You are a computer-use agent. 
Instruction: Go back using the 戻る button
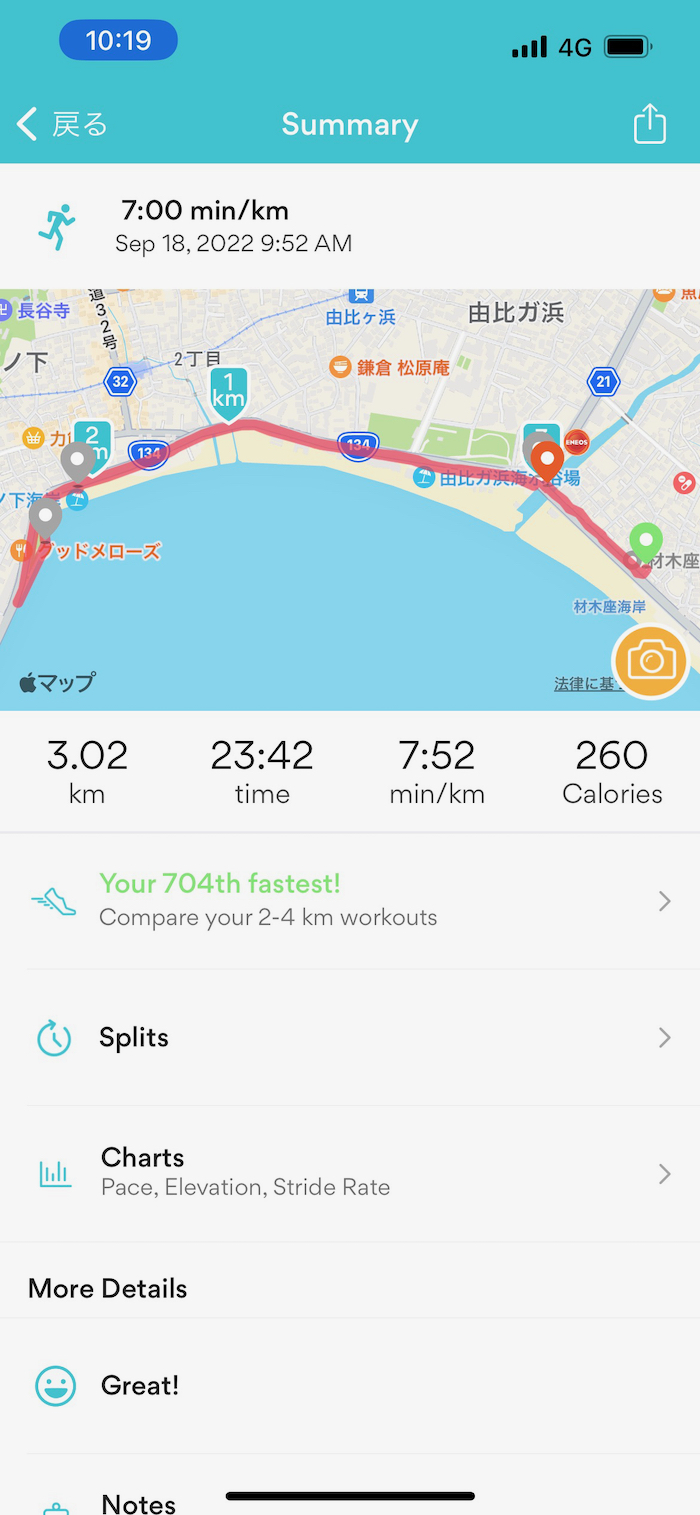pos(62,125)
